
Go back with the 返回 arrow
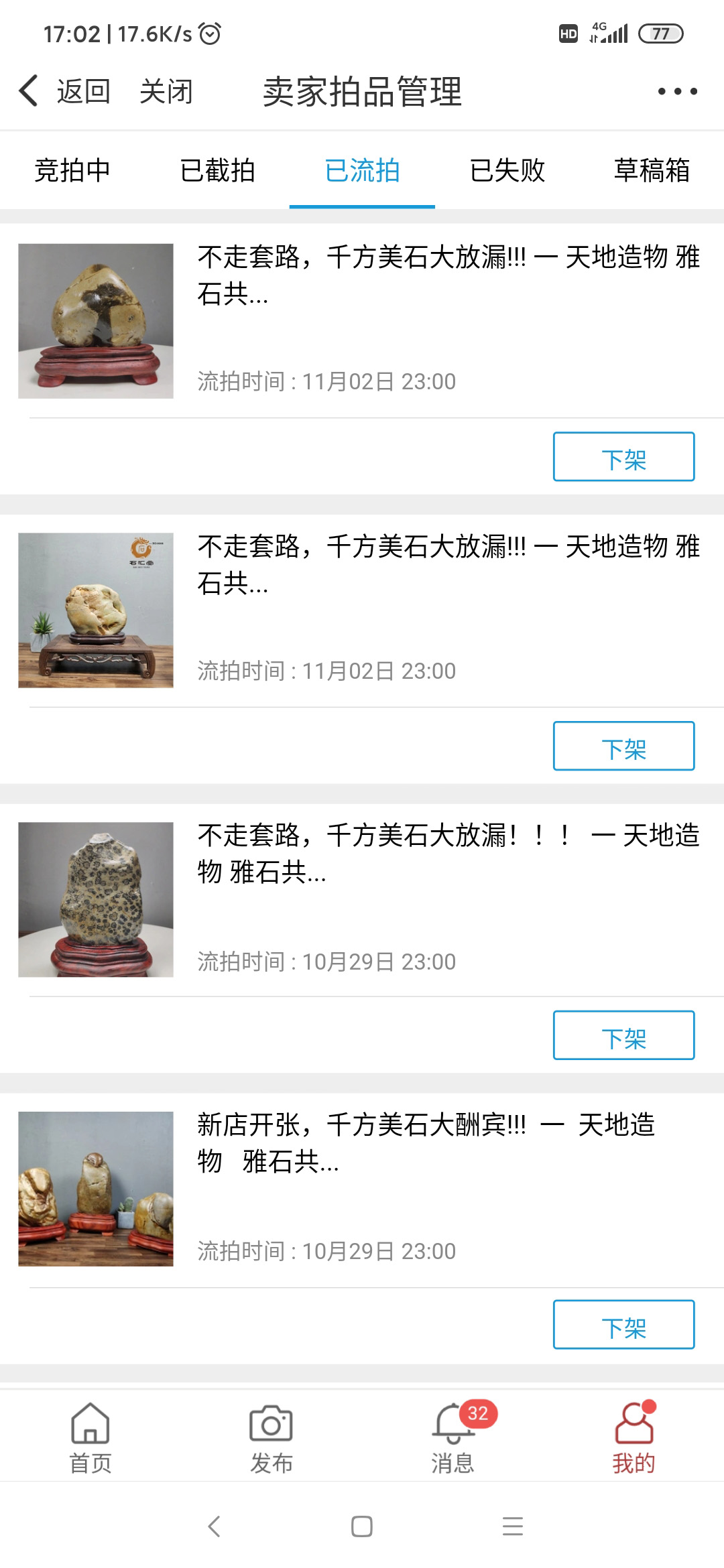pyautogui.click(x=64, y=91)
